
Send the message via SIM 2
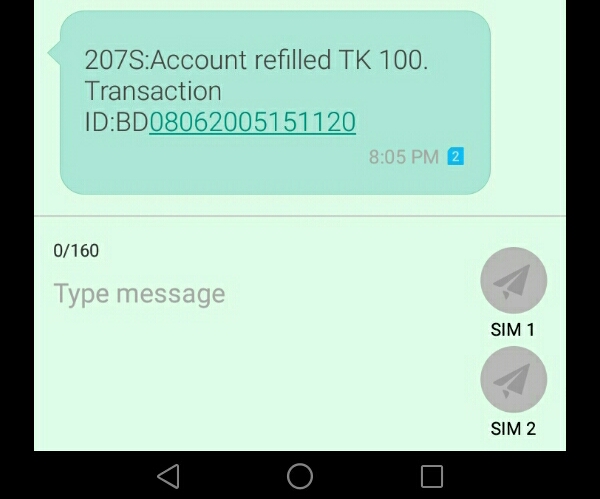(513, 380)
